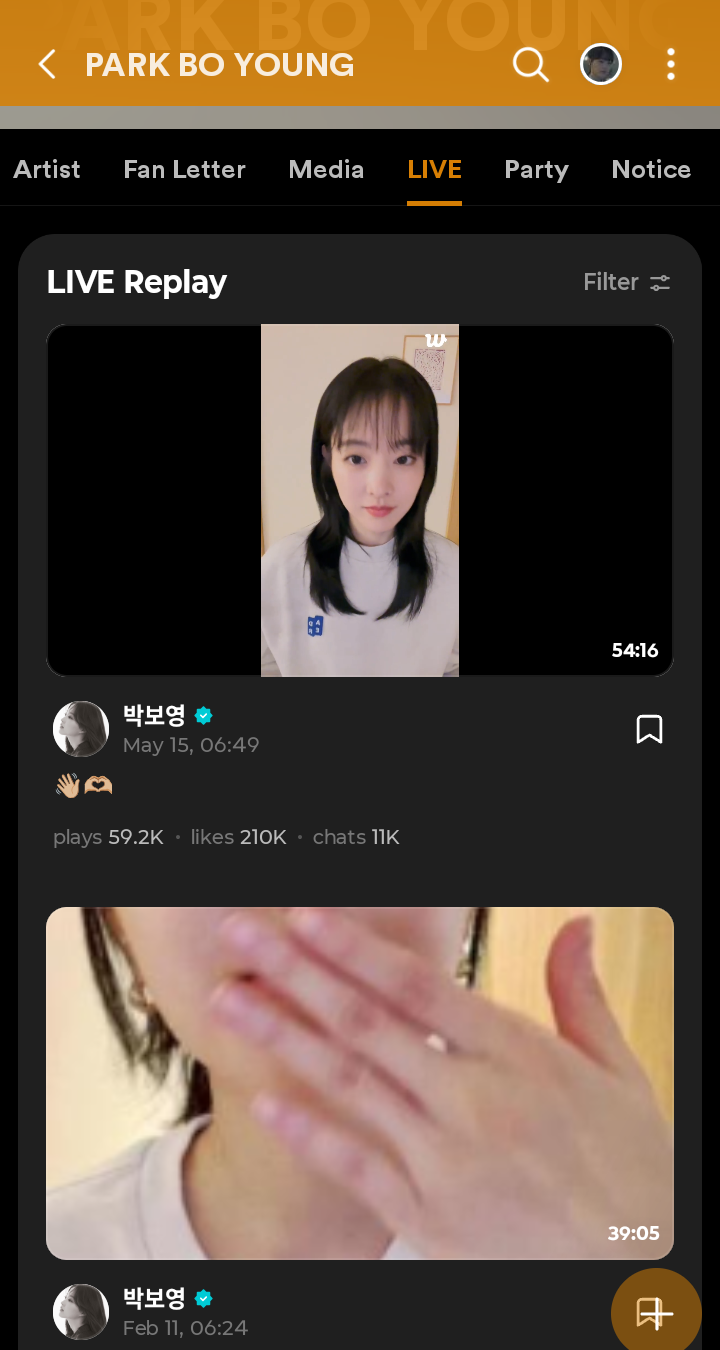Play the 54:16 live replay video

[360, 500]
